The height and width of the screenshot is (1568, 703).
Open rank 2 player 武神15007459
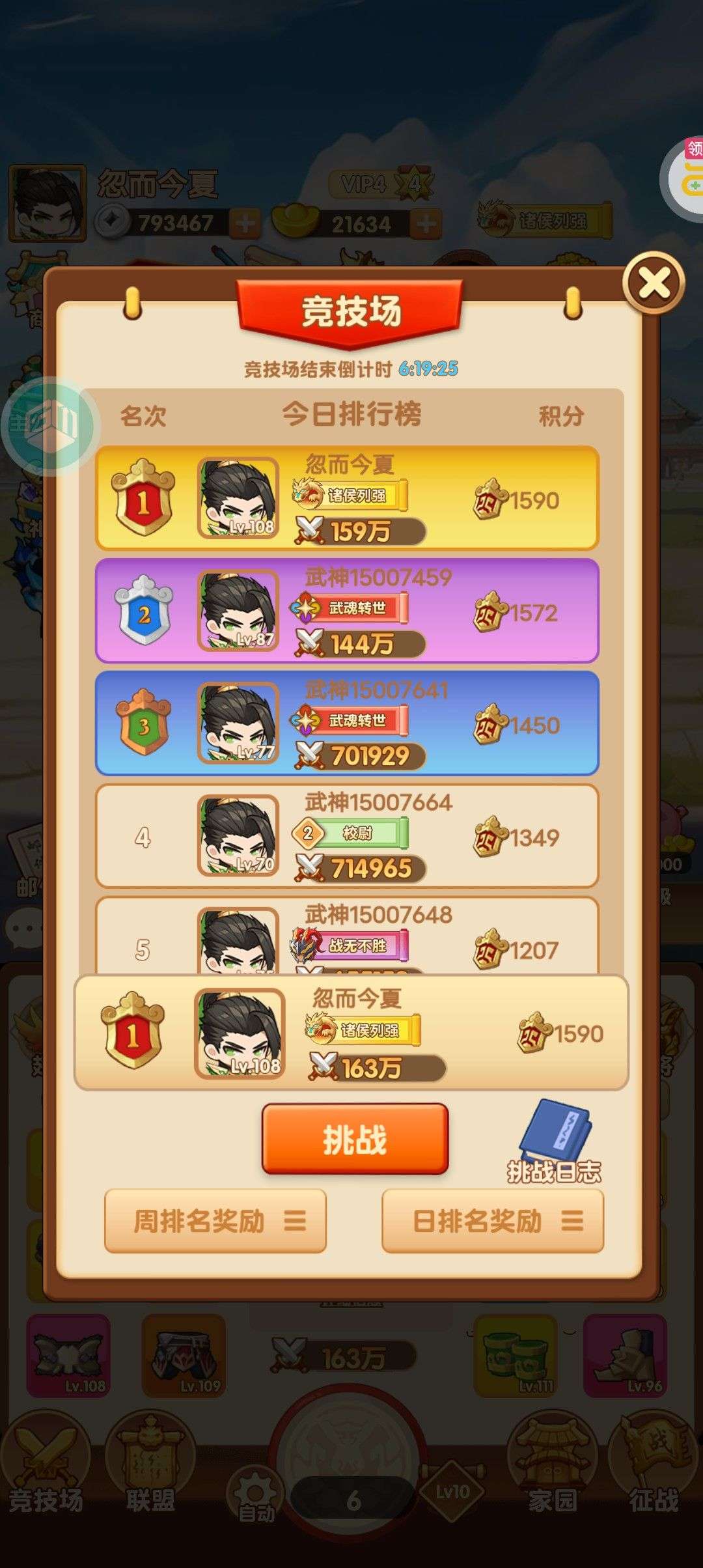point(347,611)
